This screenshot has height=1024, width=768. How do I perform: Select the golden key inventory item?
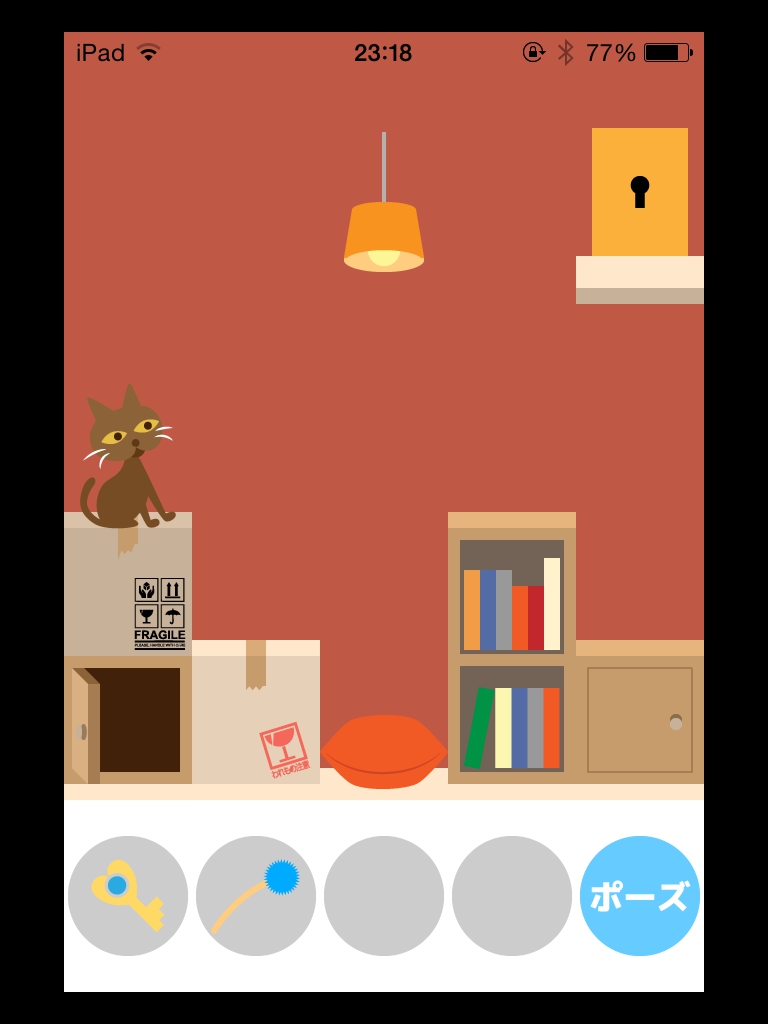coord(128,895)
